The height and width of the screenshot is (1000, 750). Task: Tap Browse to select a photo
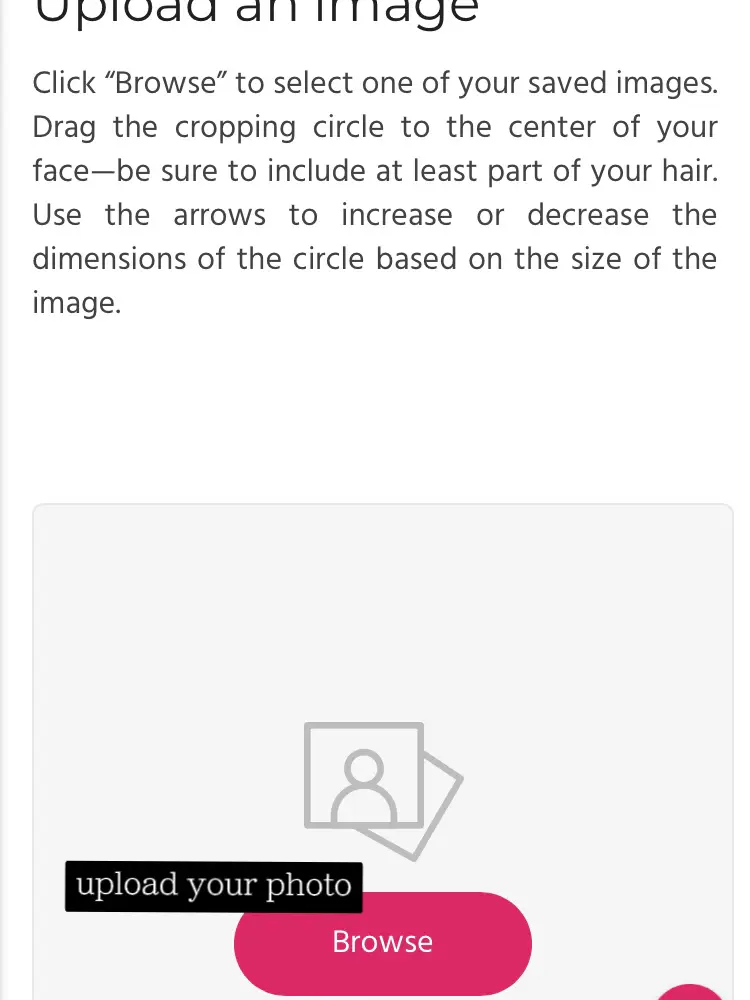383,942
